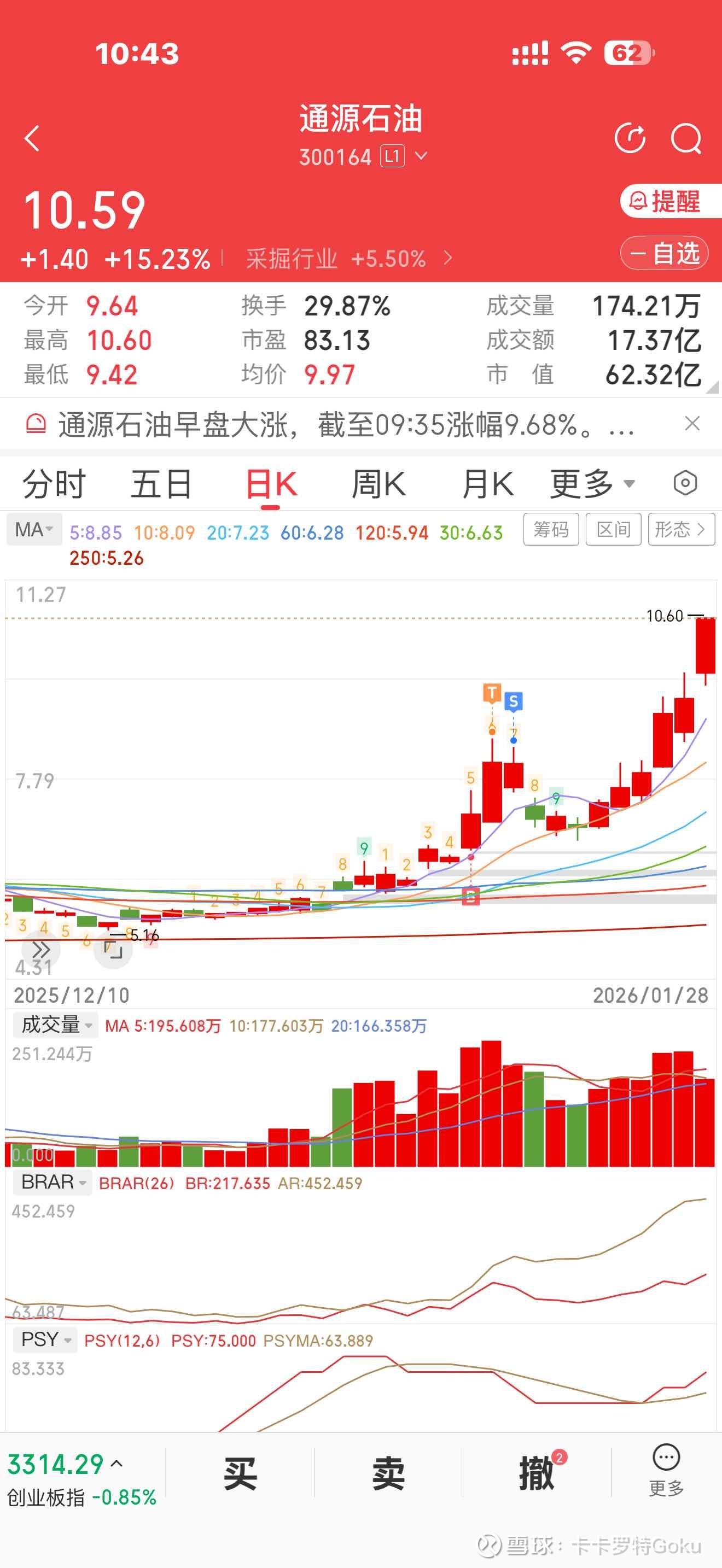The height and width of the screenshot is (1568, 722).
Task: Open the 区间 range statistics
Action: (613, 530)
